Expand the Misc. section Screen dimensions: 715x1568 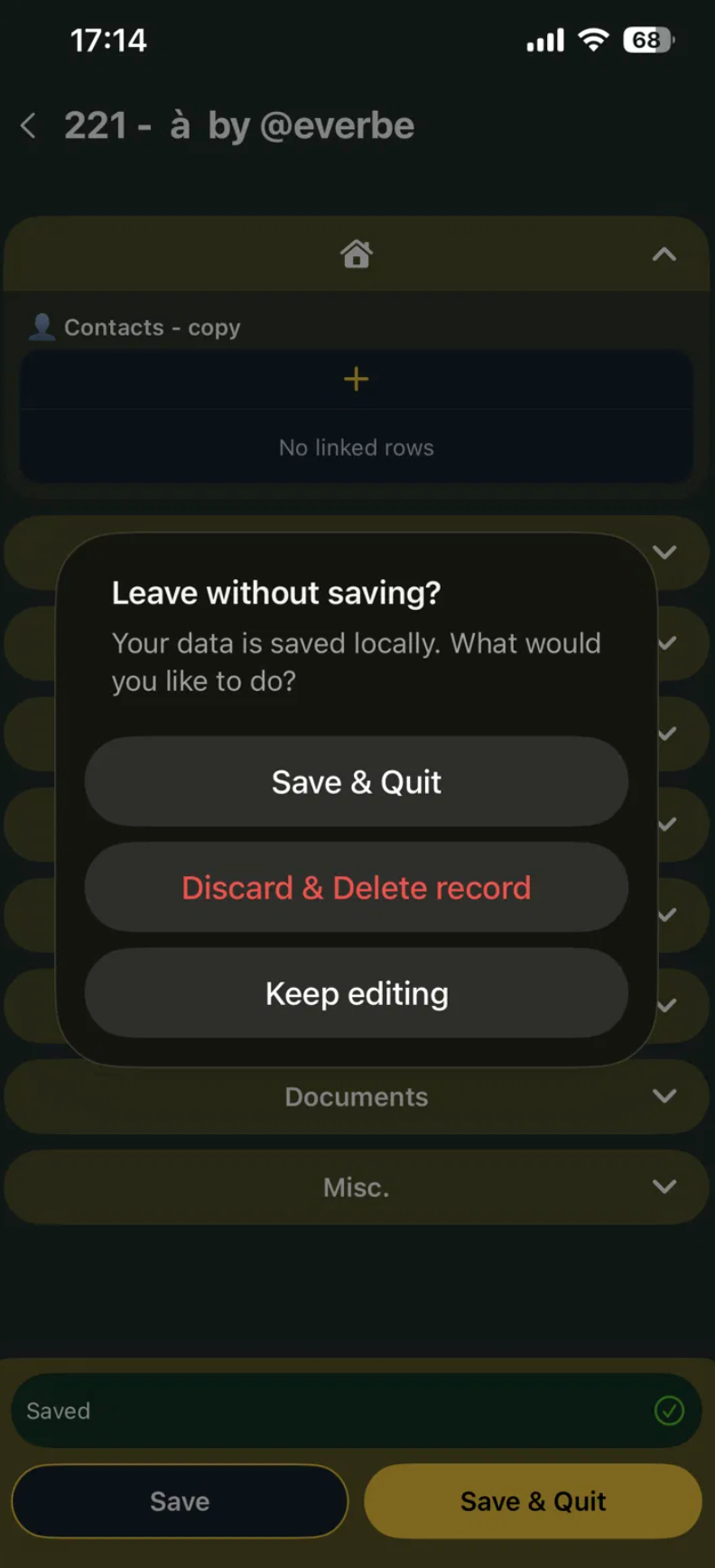tap(357, 1186)
